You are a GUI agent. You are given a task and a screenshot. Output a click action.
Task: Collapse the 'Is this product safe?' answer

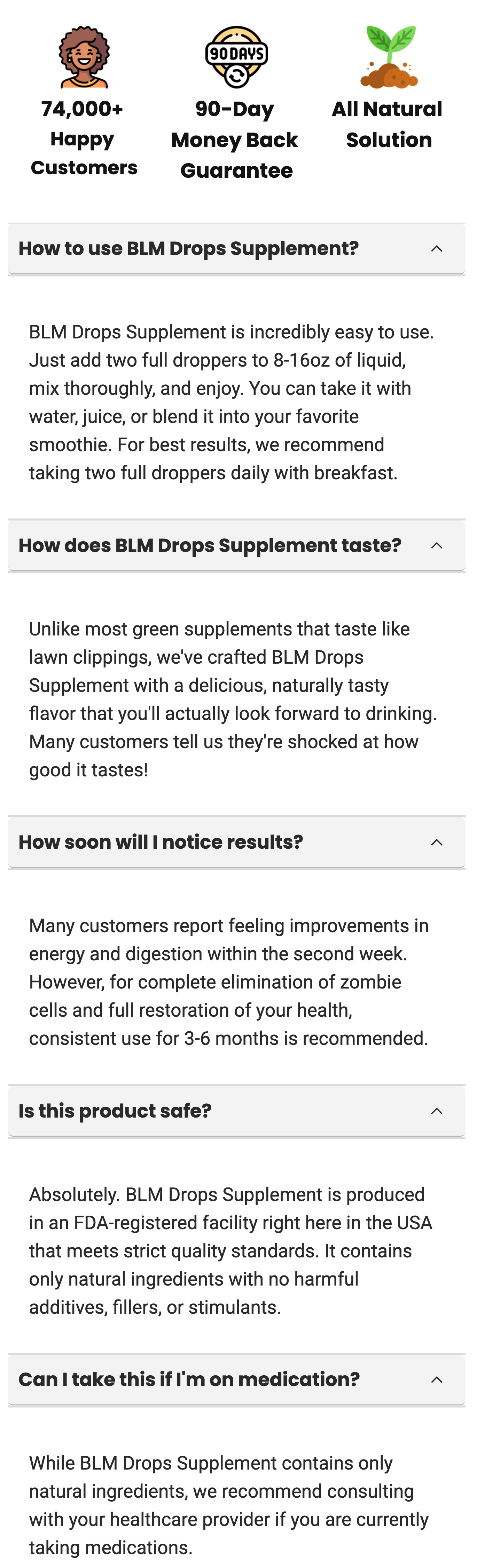tap(436, 1111)
